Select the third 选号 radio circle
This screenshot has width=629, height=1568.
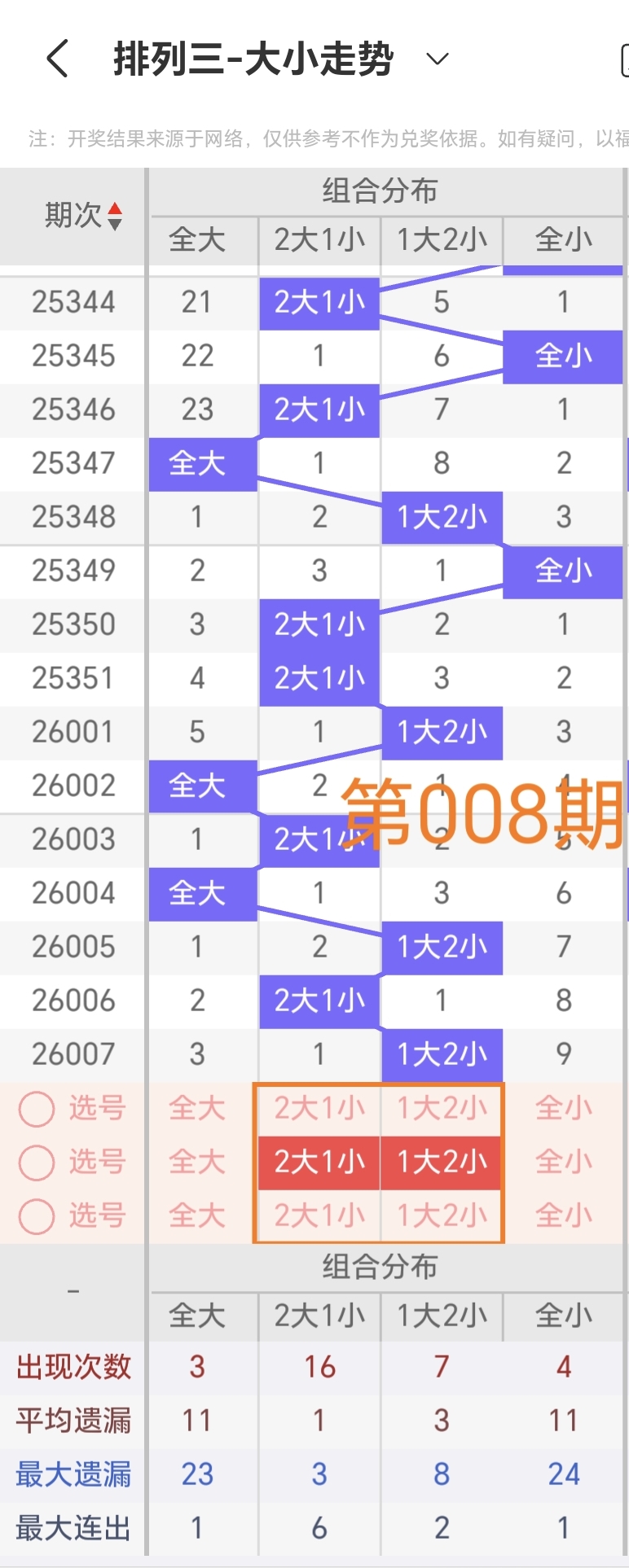point(36,1216)
